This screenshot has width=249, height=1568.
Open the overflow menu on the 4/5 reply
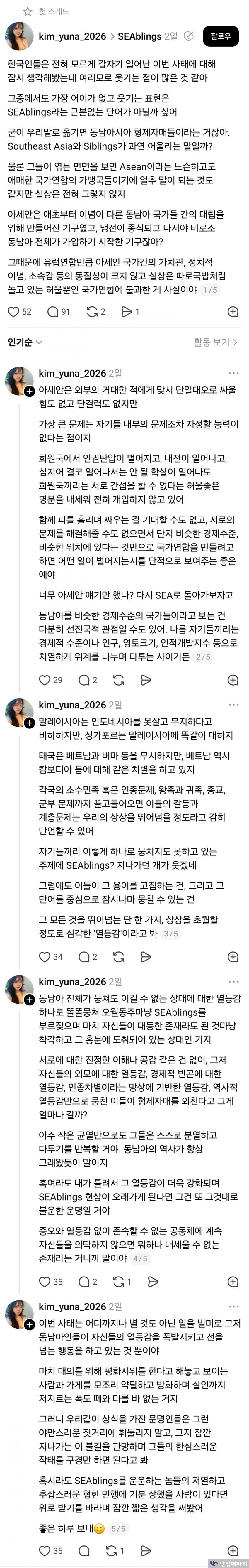(233, 982)
